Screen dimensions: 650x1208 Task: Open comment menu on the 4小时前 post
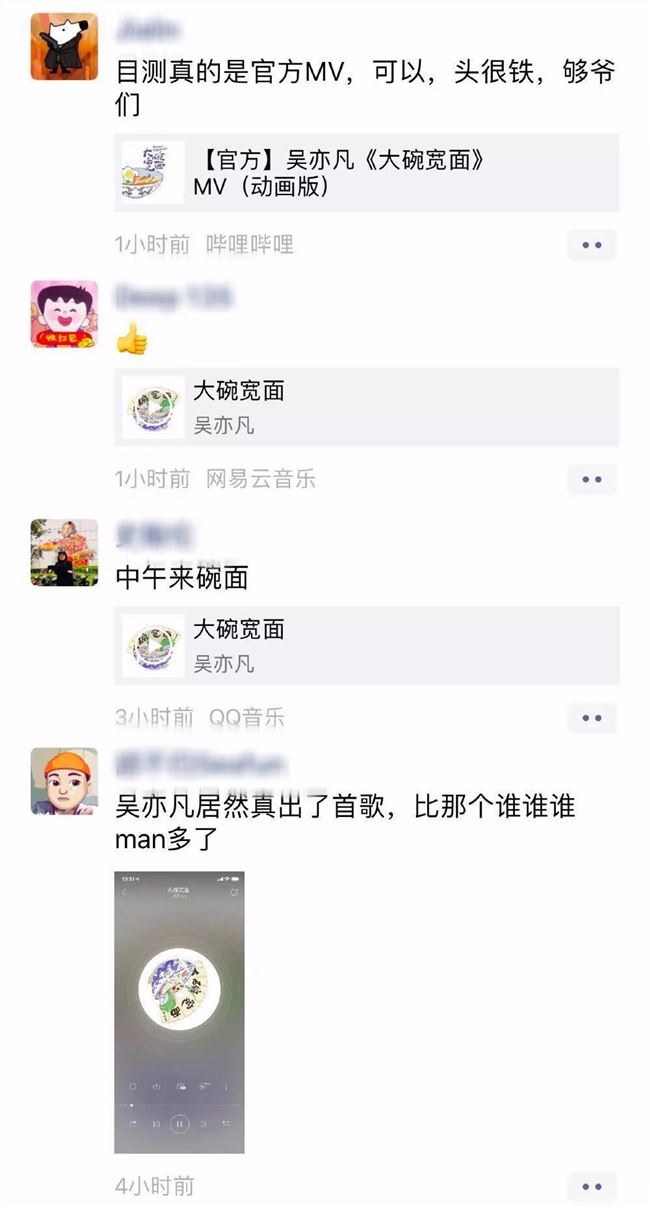tap(592, 1186)
